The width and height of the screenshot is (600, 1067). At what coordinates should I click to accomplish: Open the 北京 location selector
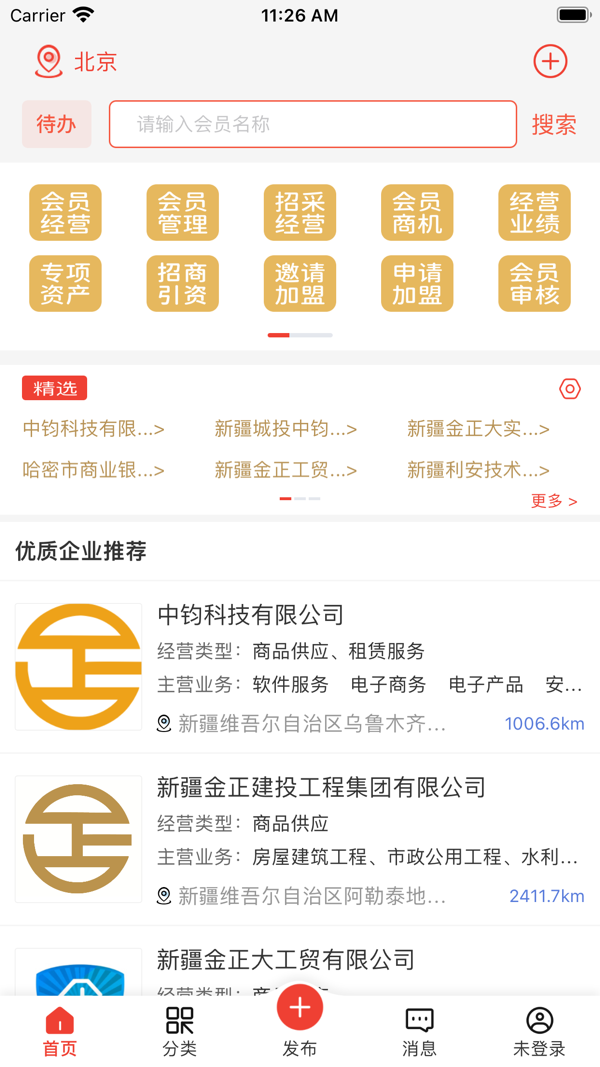tap(76, 62)
